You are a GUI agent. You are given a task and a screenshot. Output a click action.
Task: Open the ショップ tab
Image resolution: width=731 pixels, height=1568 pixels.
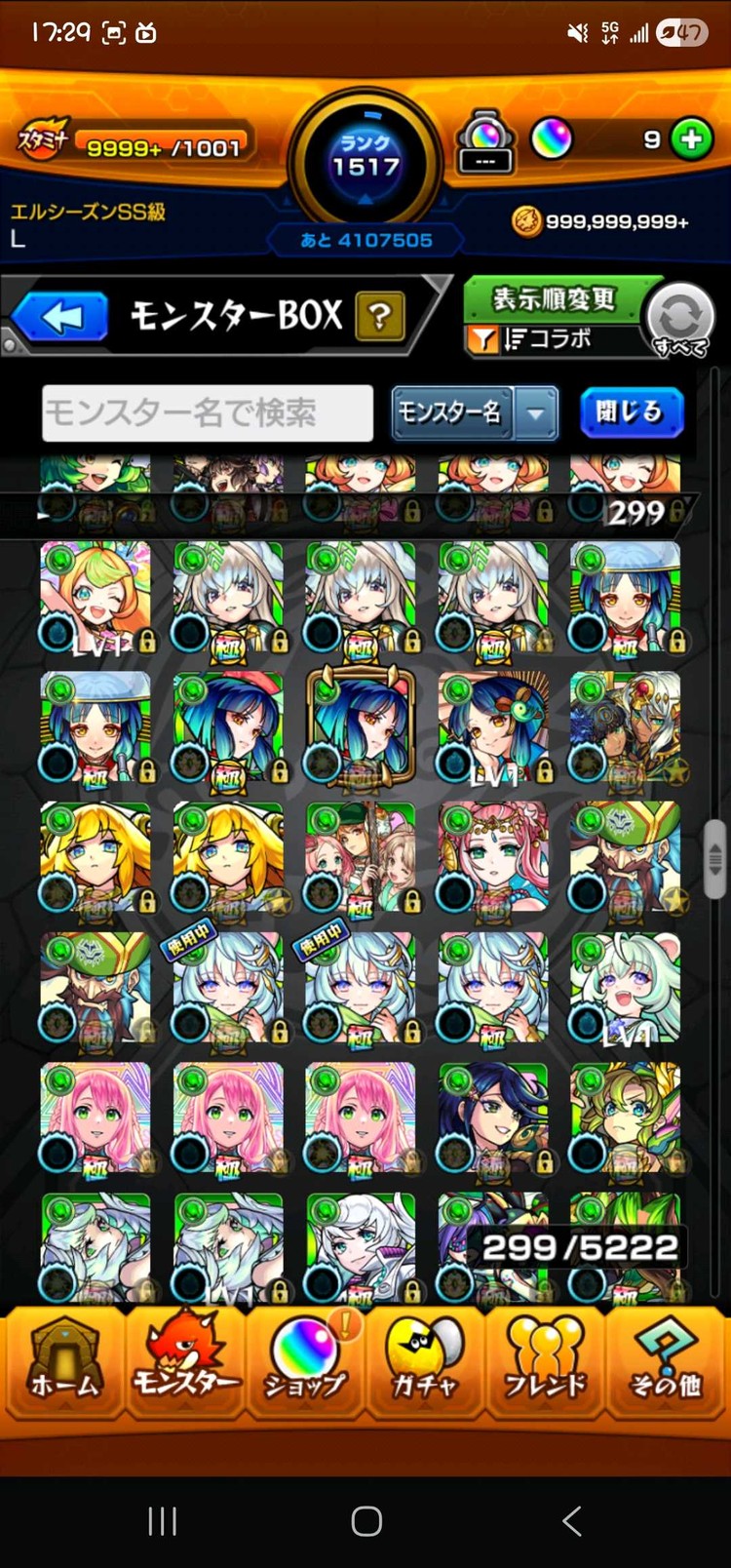[305, 1361]
